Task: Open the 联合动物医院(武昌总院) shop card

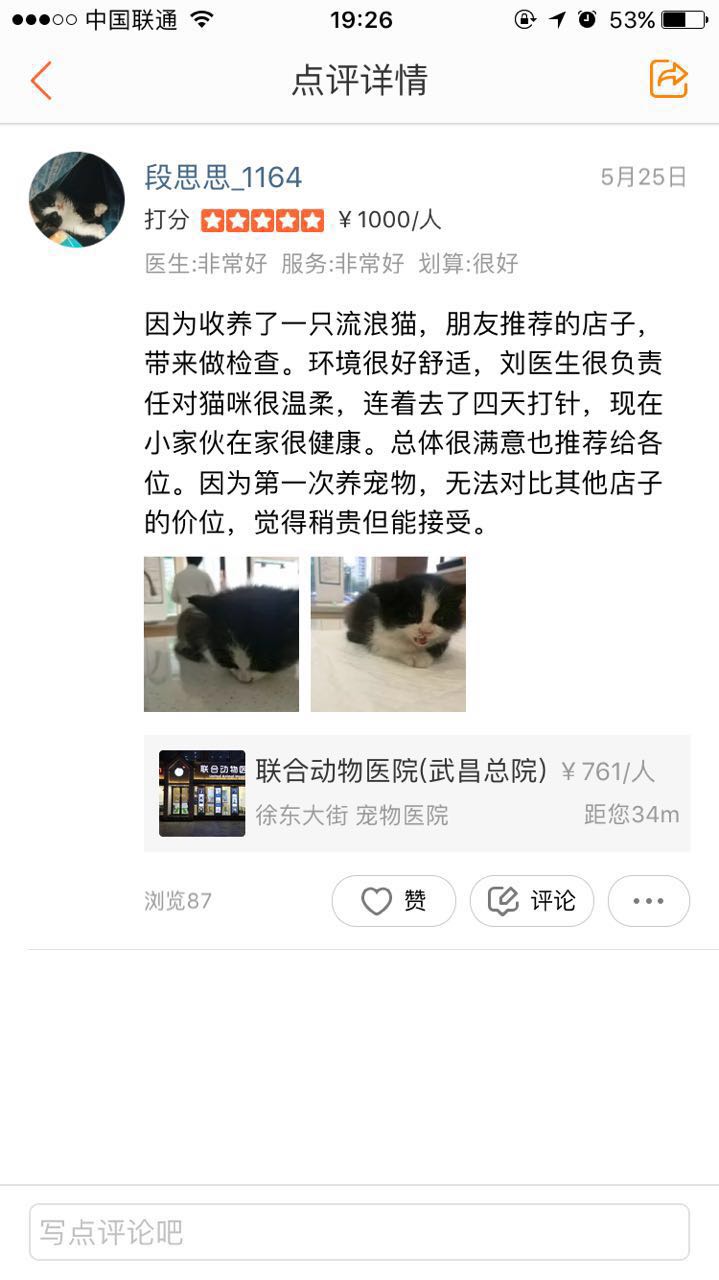Action: tap(417, 793)
